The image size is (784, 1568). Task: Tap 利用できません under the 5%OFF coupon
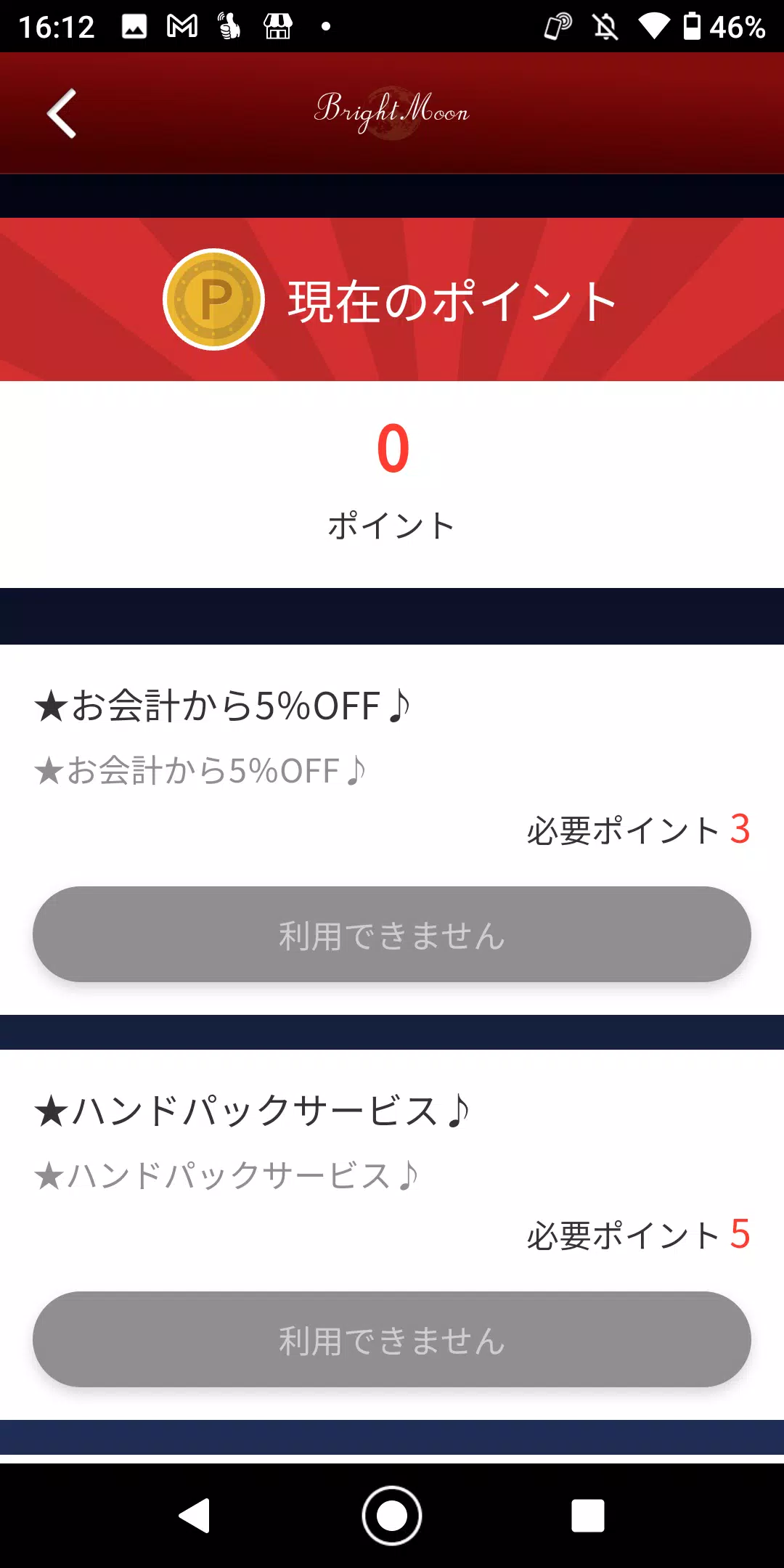[392, 935]
